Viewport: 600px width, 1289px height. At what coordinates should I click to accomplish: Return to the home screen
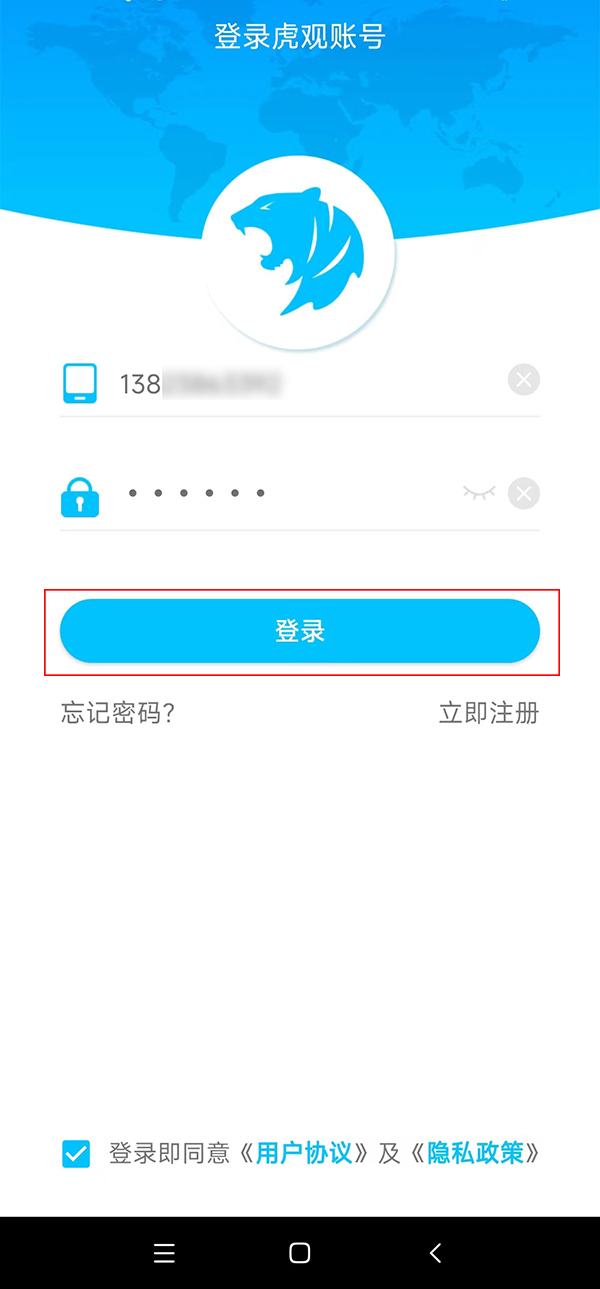pos(299,1253)
